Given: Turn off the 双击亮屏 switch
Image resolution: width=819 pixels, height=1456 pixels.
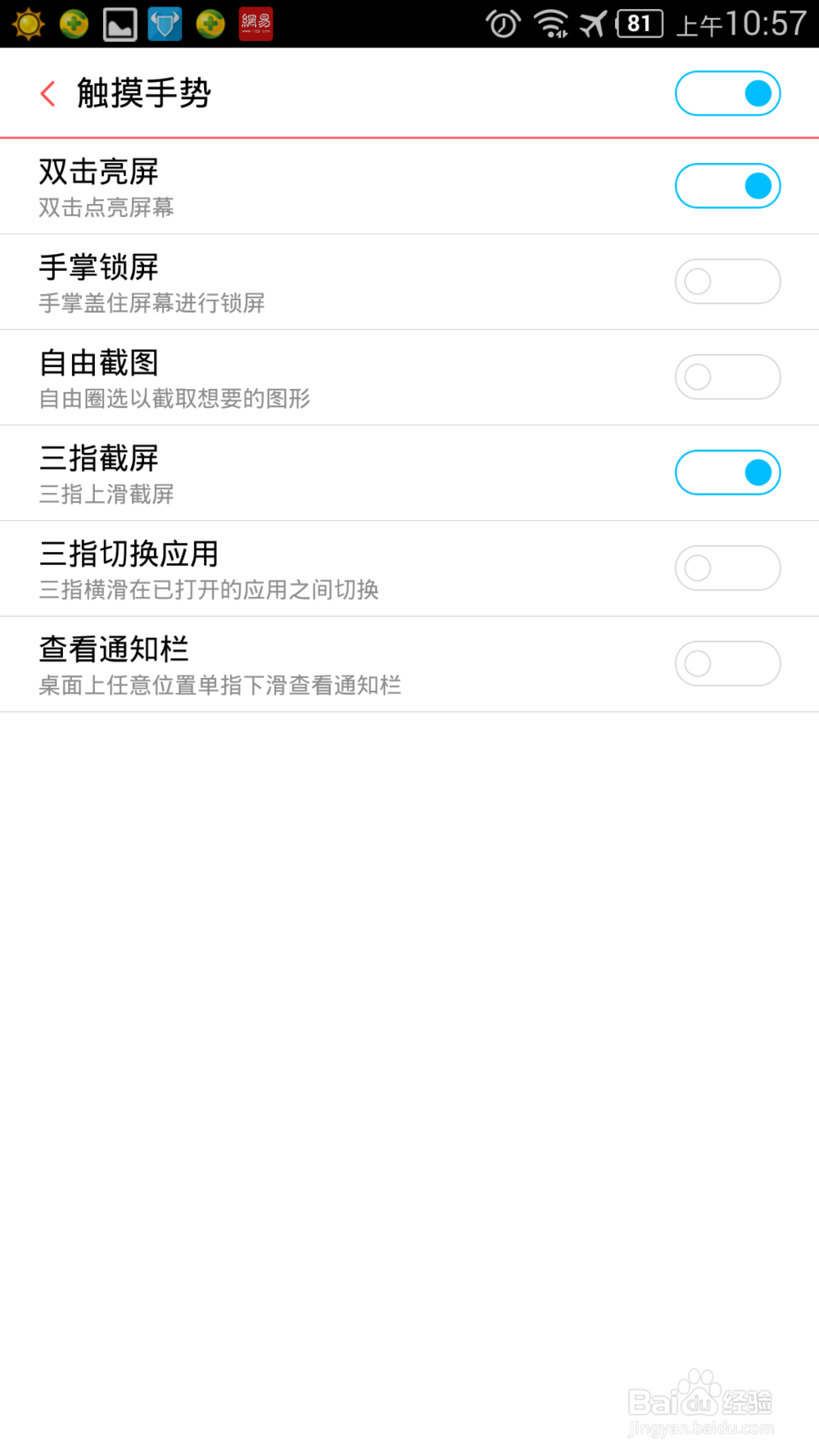Looking at the screenshot, I should pyautogui.click(x=727, y=185).
